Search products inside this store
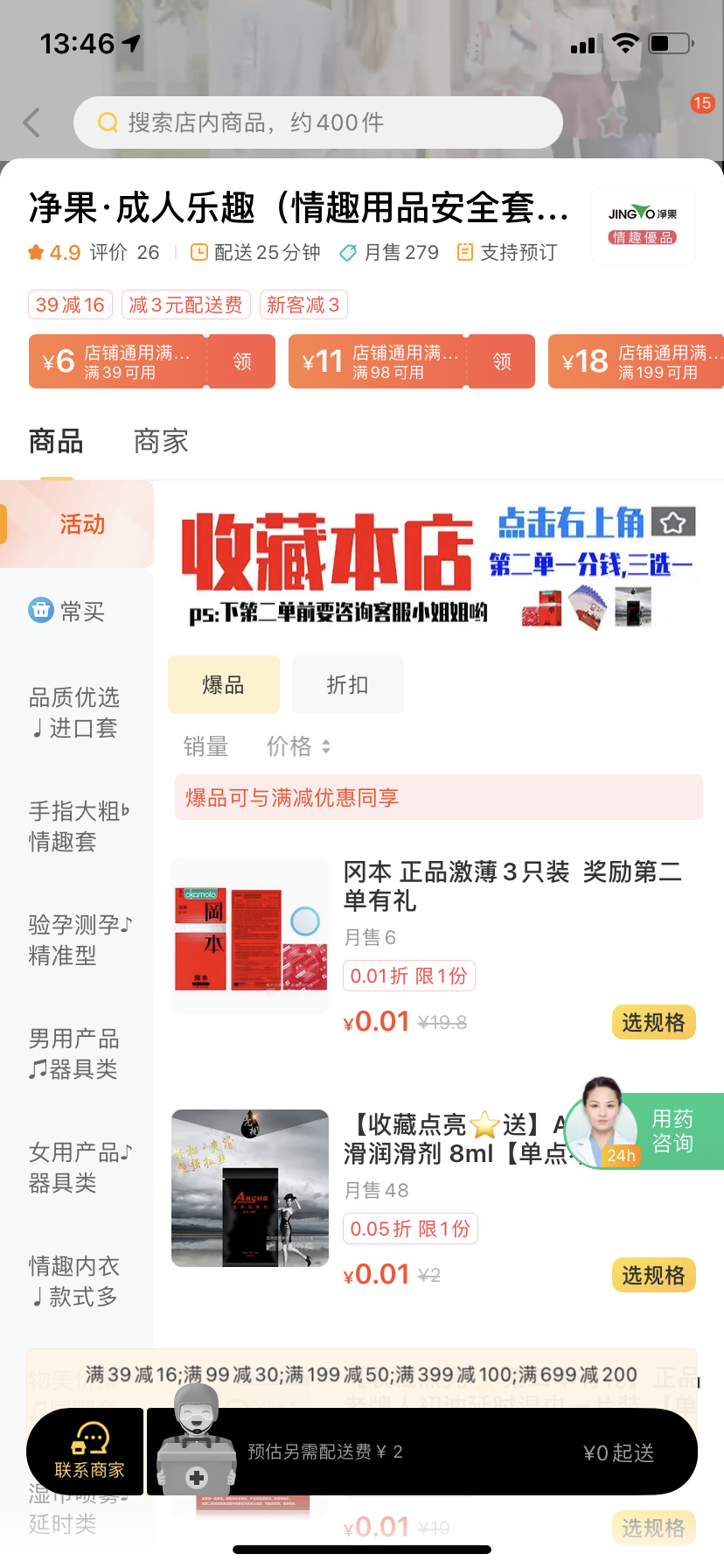Image resolution: width=724 pixels, height=1568 pixels. [x=317, y=122]
